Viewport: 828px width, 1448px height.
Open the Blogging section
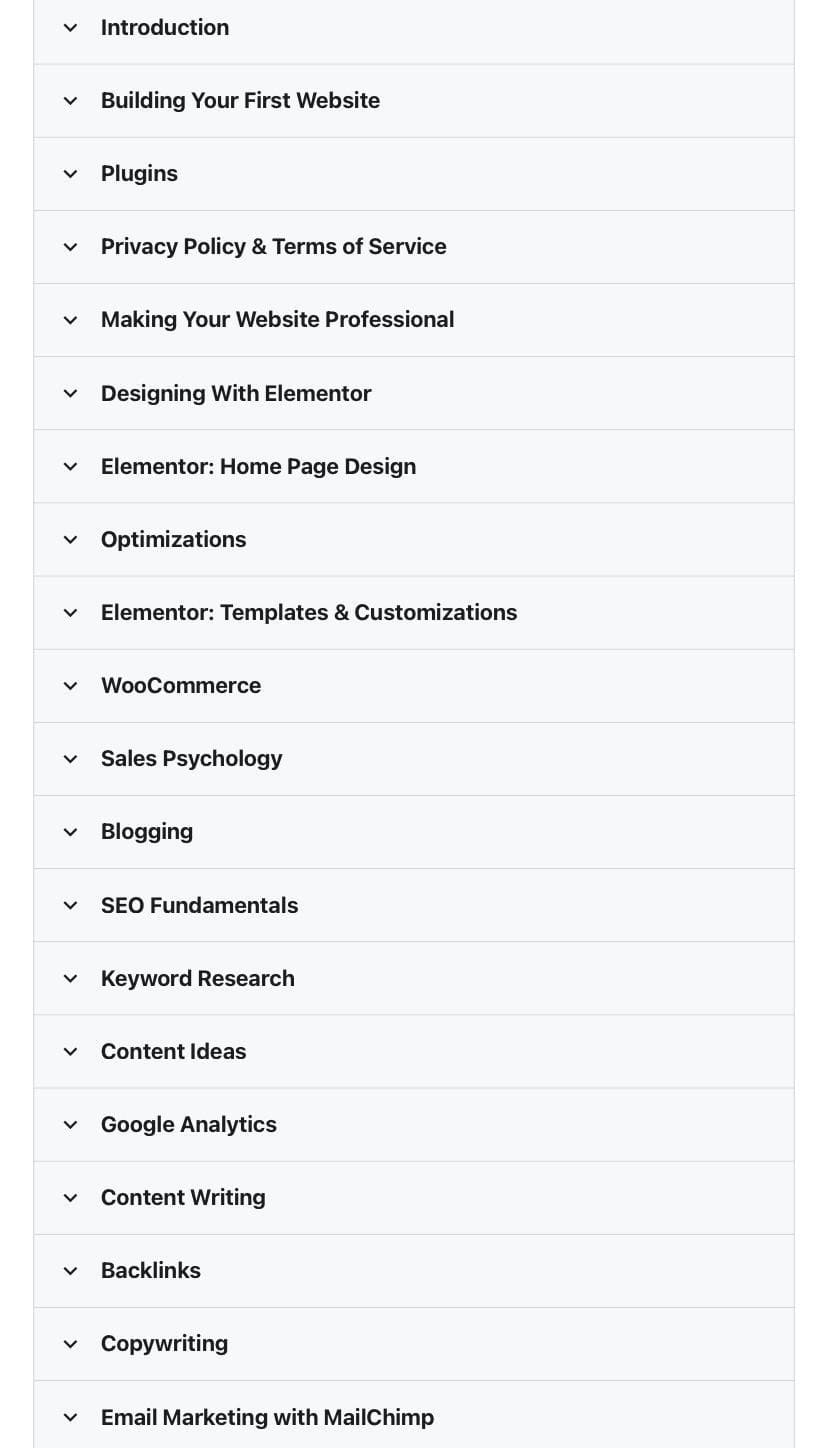point(414,832)
